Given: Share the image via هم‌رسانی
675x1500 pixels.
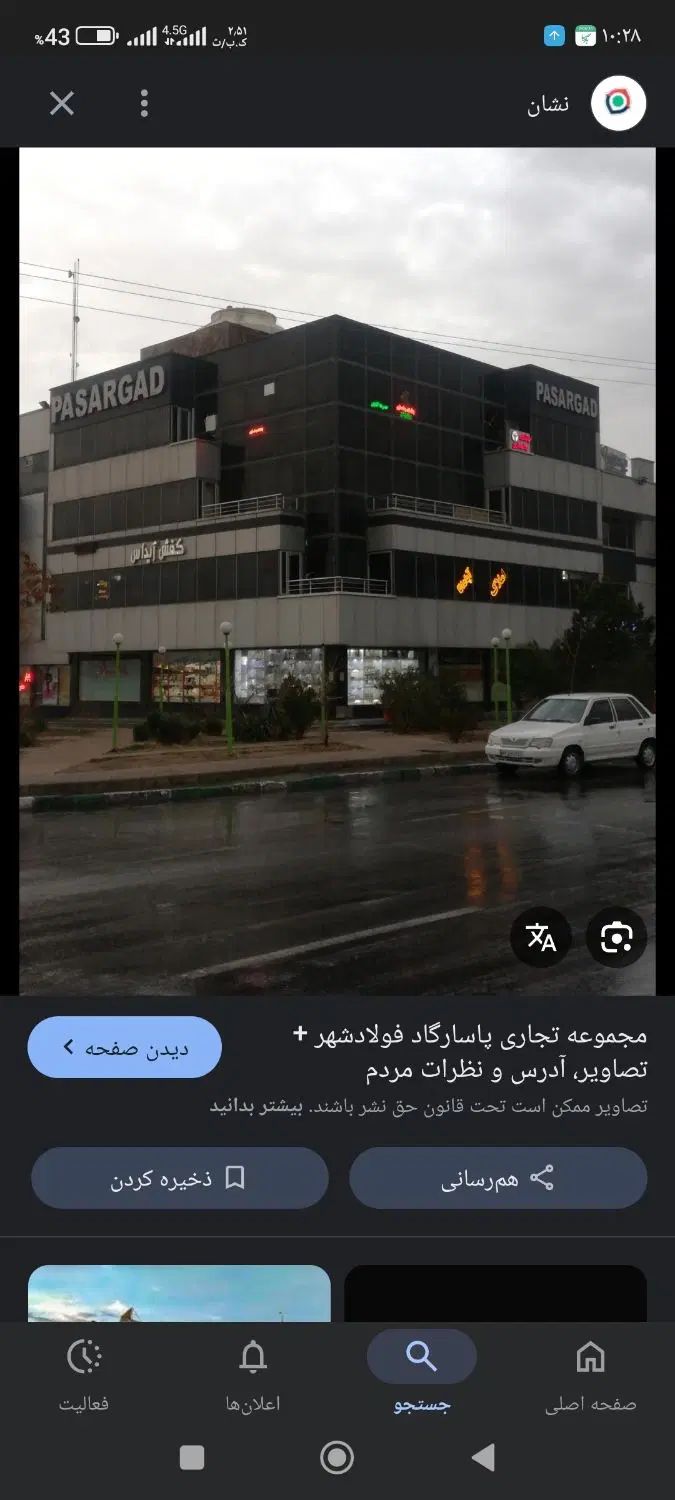Looking at the screenshot, I should [x=498, y=1178].
